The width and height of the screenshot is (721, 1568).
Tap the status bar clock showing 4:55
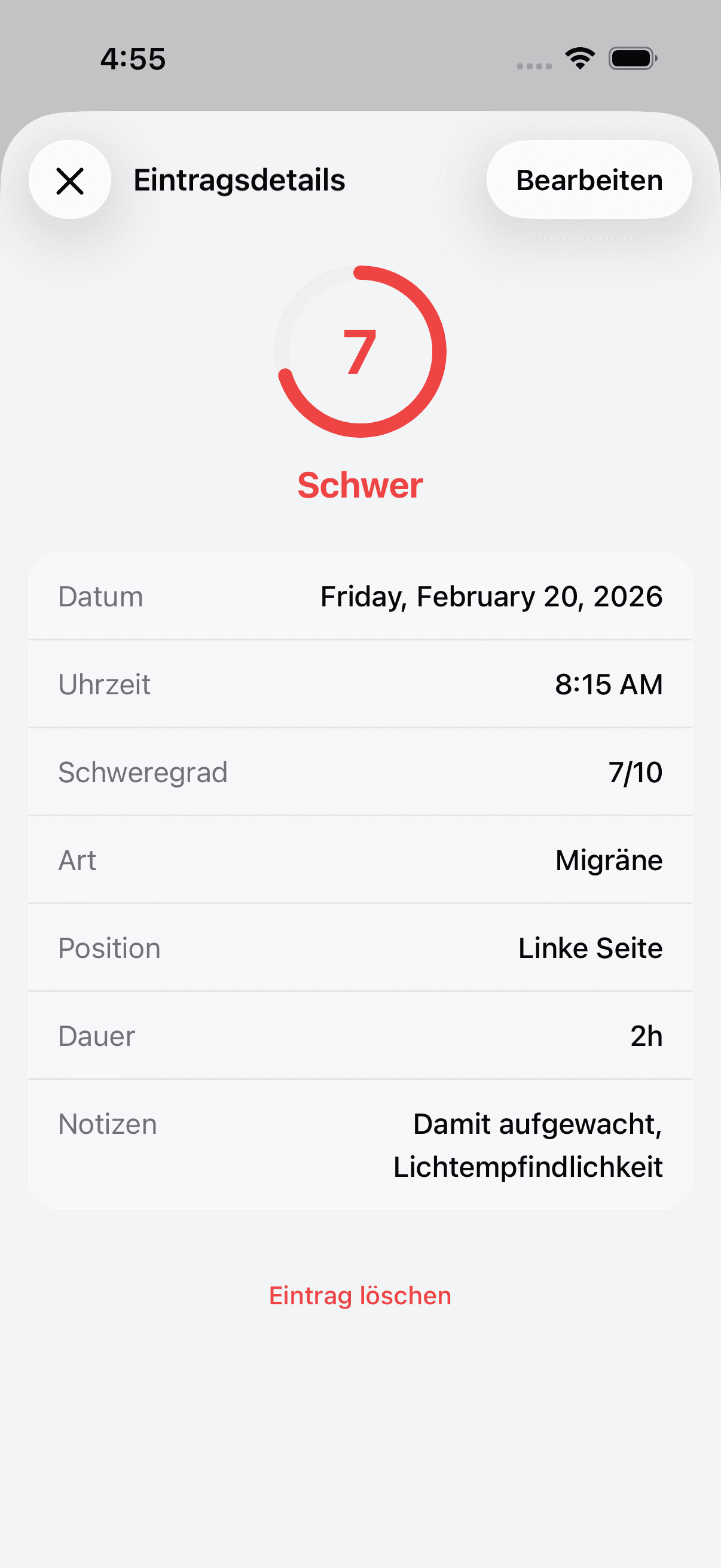click(133, 58)
